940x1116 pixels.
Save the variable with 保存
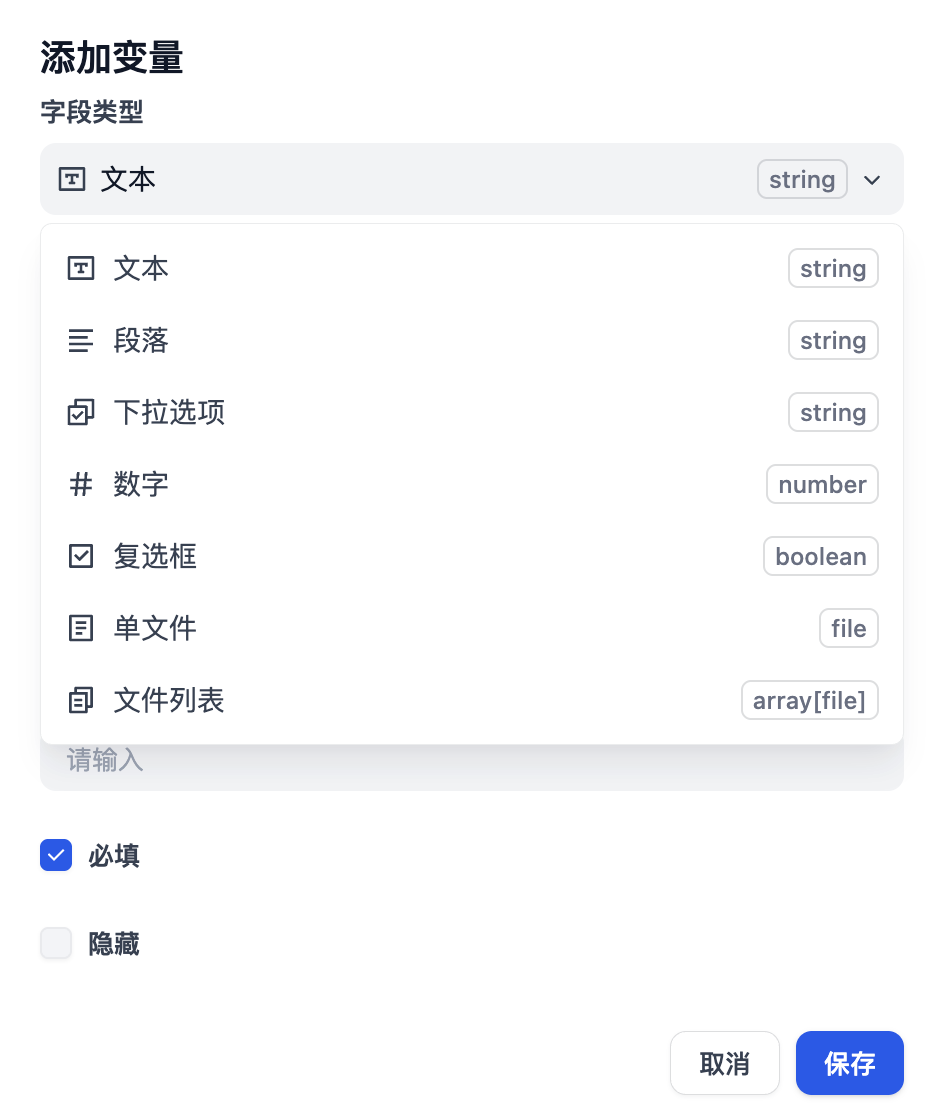pos(849,1064)
